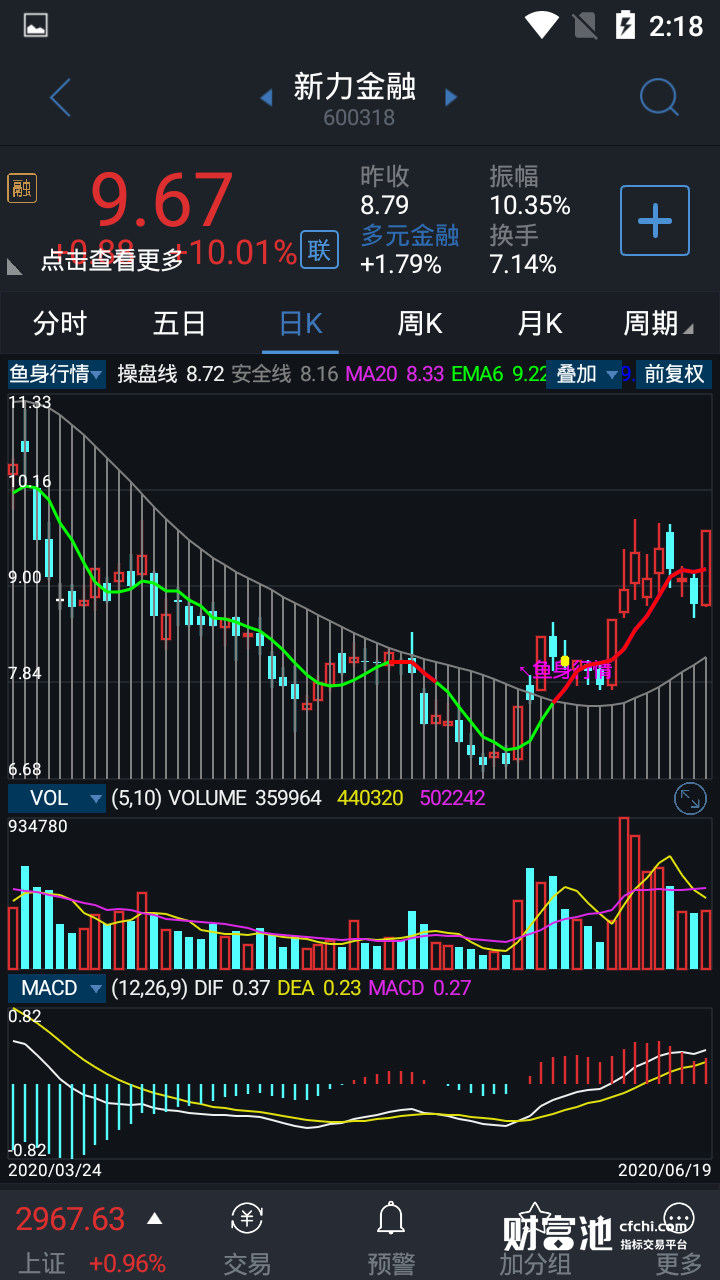This screenshot has height=1280, width=720.
Task: Expand the chart to full screen
Action: click(690, 798)
